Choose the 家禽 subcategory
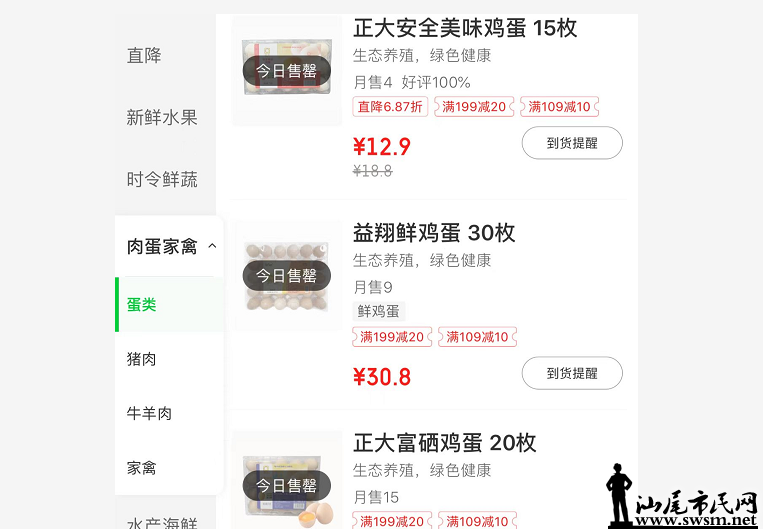The width and height of the screenshot is (763, 529). coord(142,467)
